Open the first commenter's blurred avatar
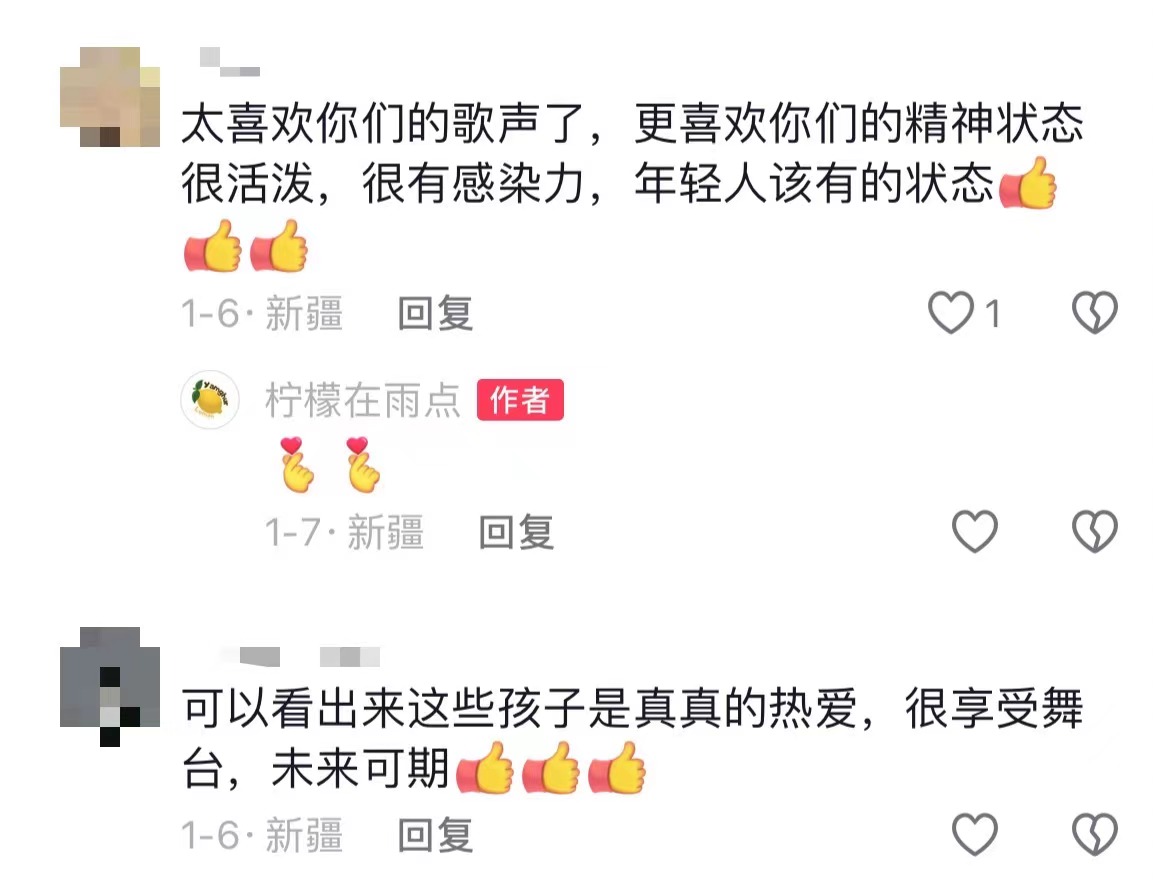 pyautogui.click(x=109, y=96)
